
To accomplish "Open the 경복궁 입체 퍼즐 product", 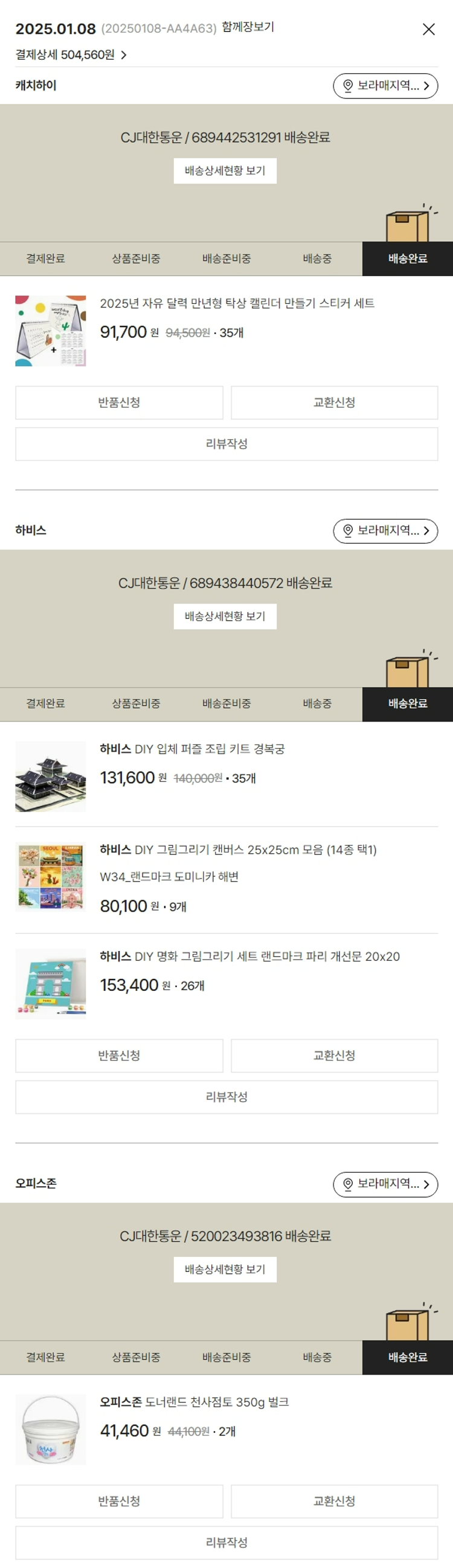I will (x=192, y=749).
